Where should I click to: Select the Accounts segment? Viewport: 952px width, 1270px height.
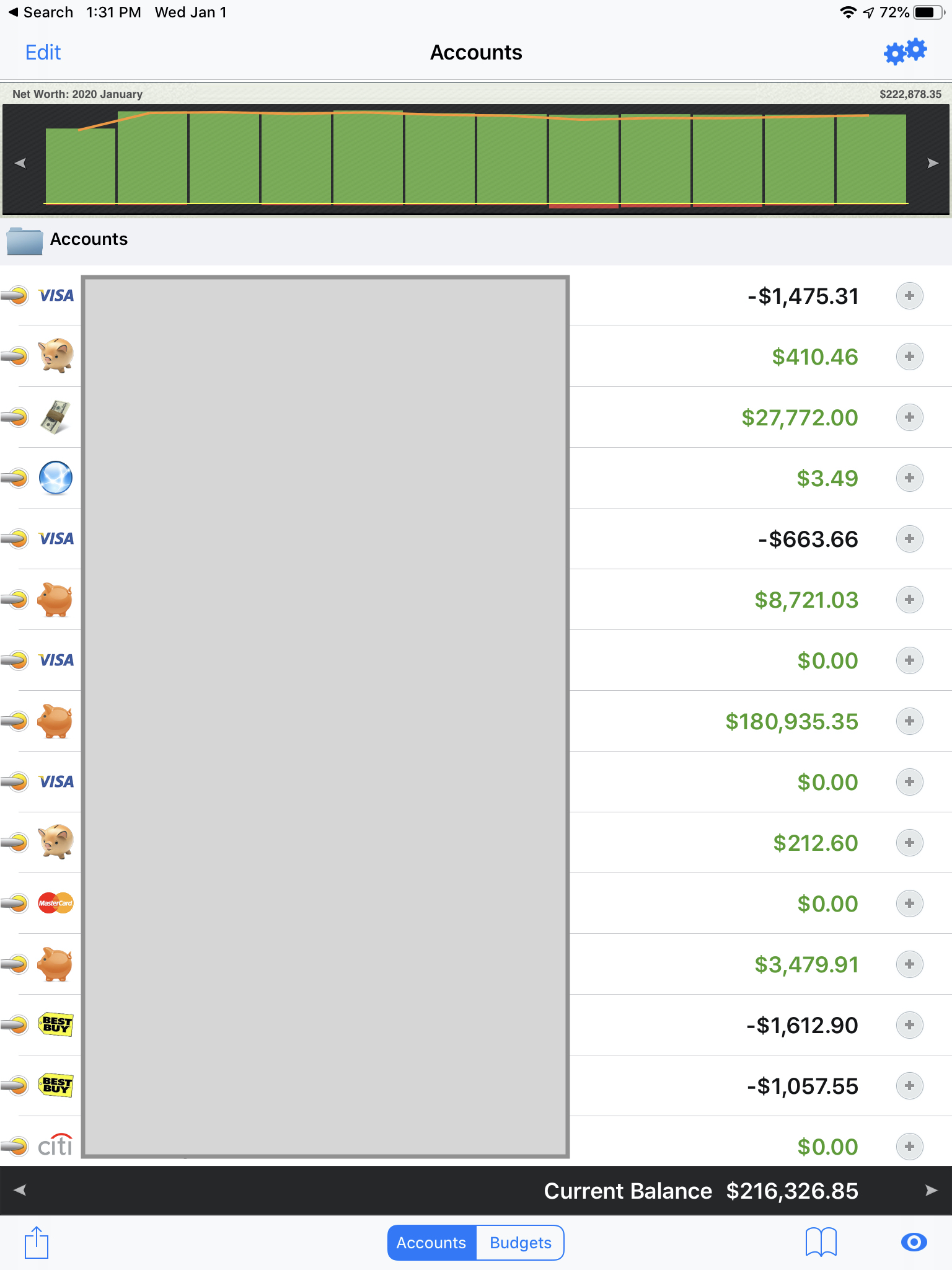click(x=431, y=1243)
